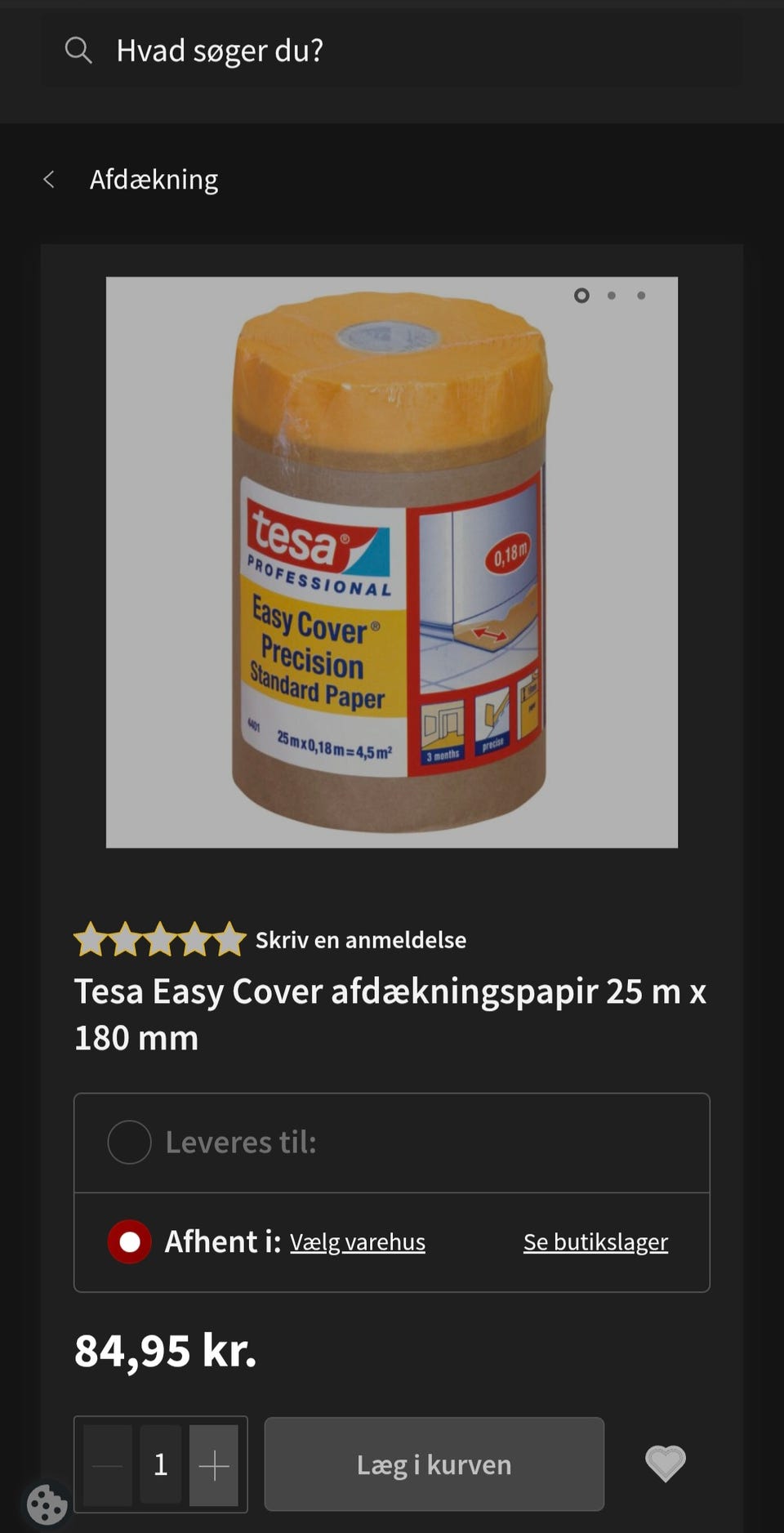Viewport: 784px width, 1533px height.
Task: Add product to favorites with heart icon
Action: [666, 1464]
